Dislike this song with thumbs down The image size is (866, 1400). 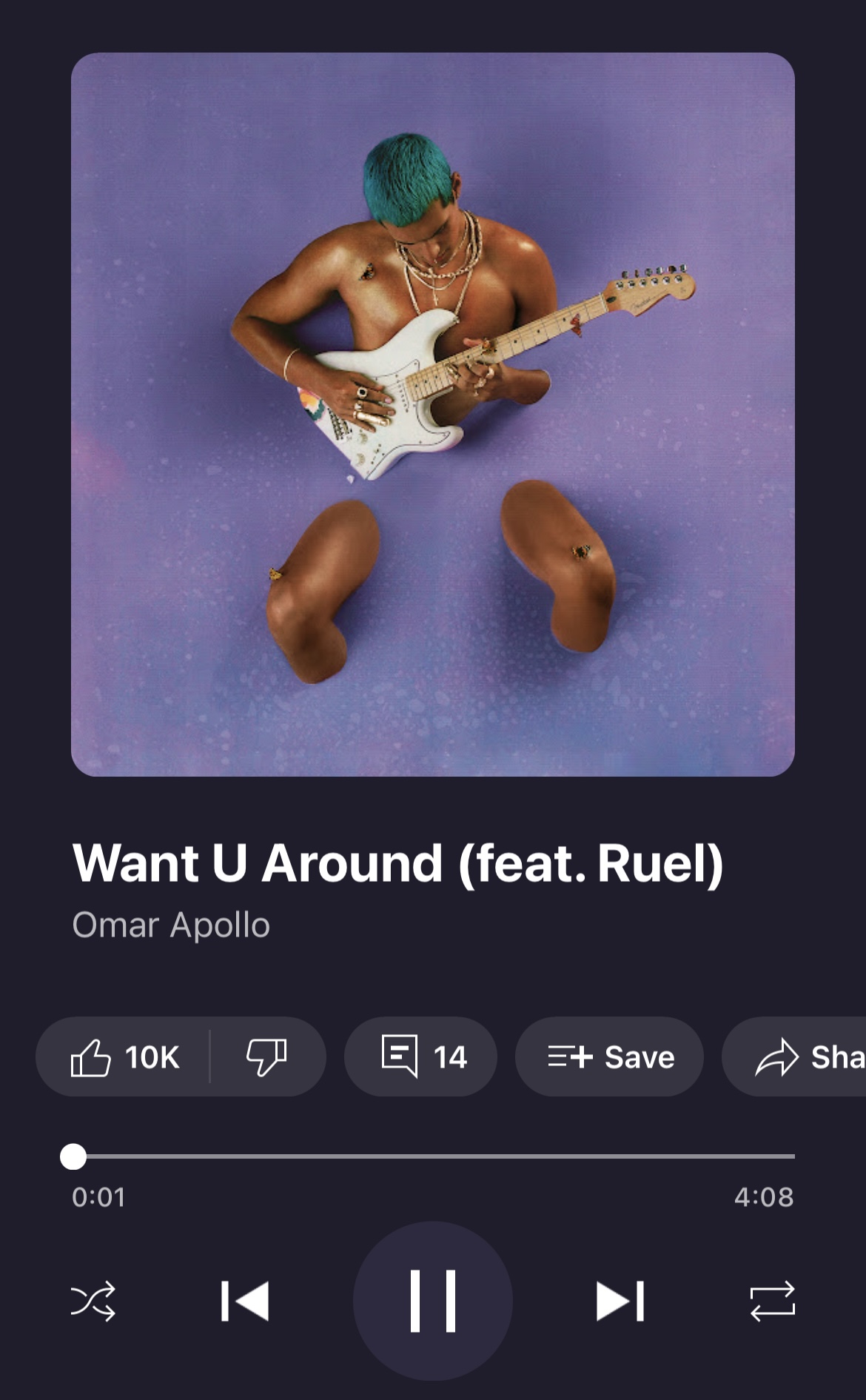click(266, 1056)
